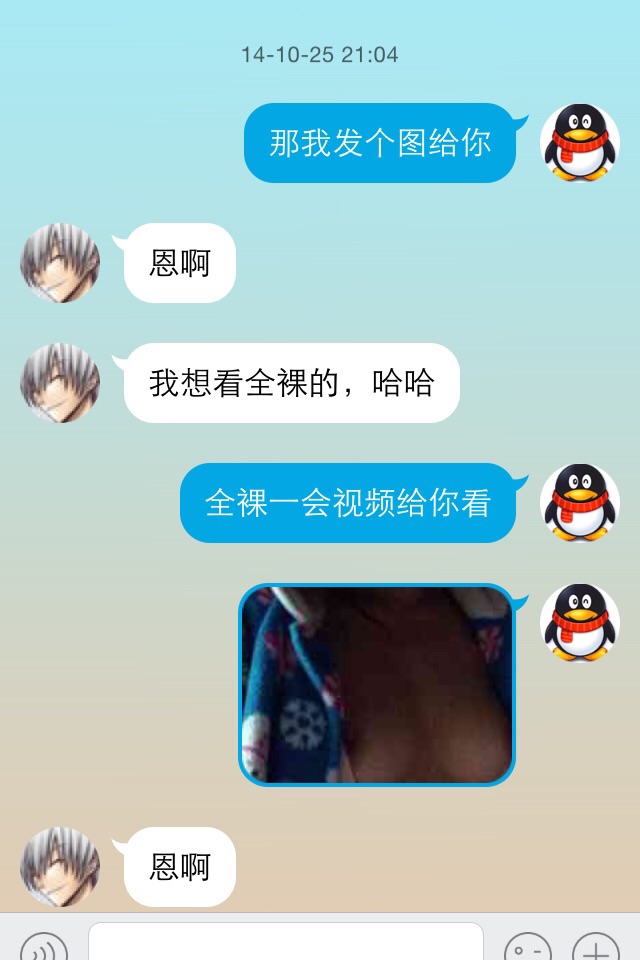
Task: Open contact's avatar beside 我想看全裸的 message
Action: pyautogui.click(x=60, y=383)
